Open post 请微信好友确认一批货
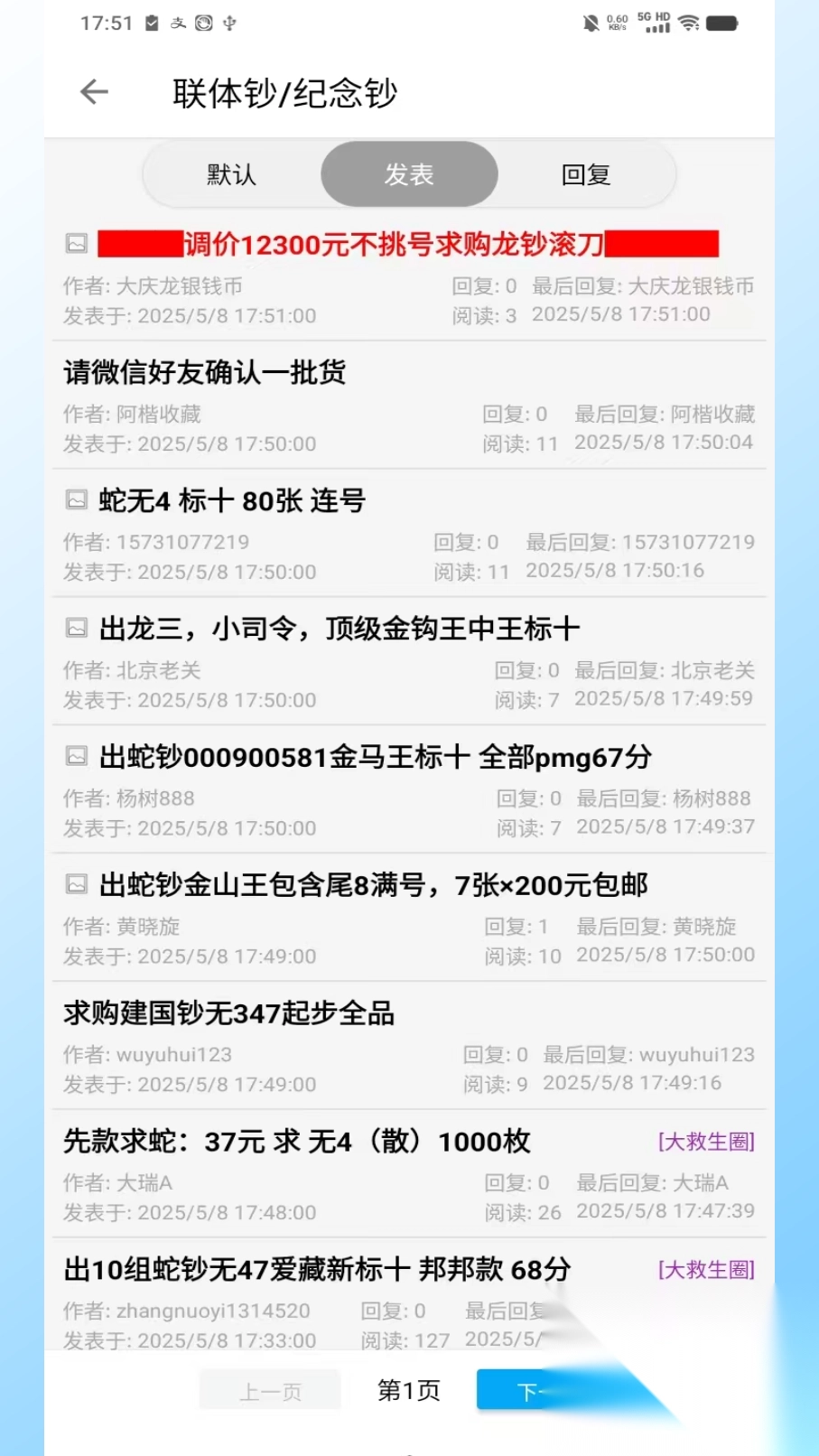The height and width of the screenshot is (1456, 819). point(205,372)
